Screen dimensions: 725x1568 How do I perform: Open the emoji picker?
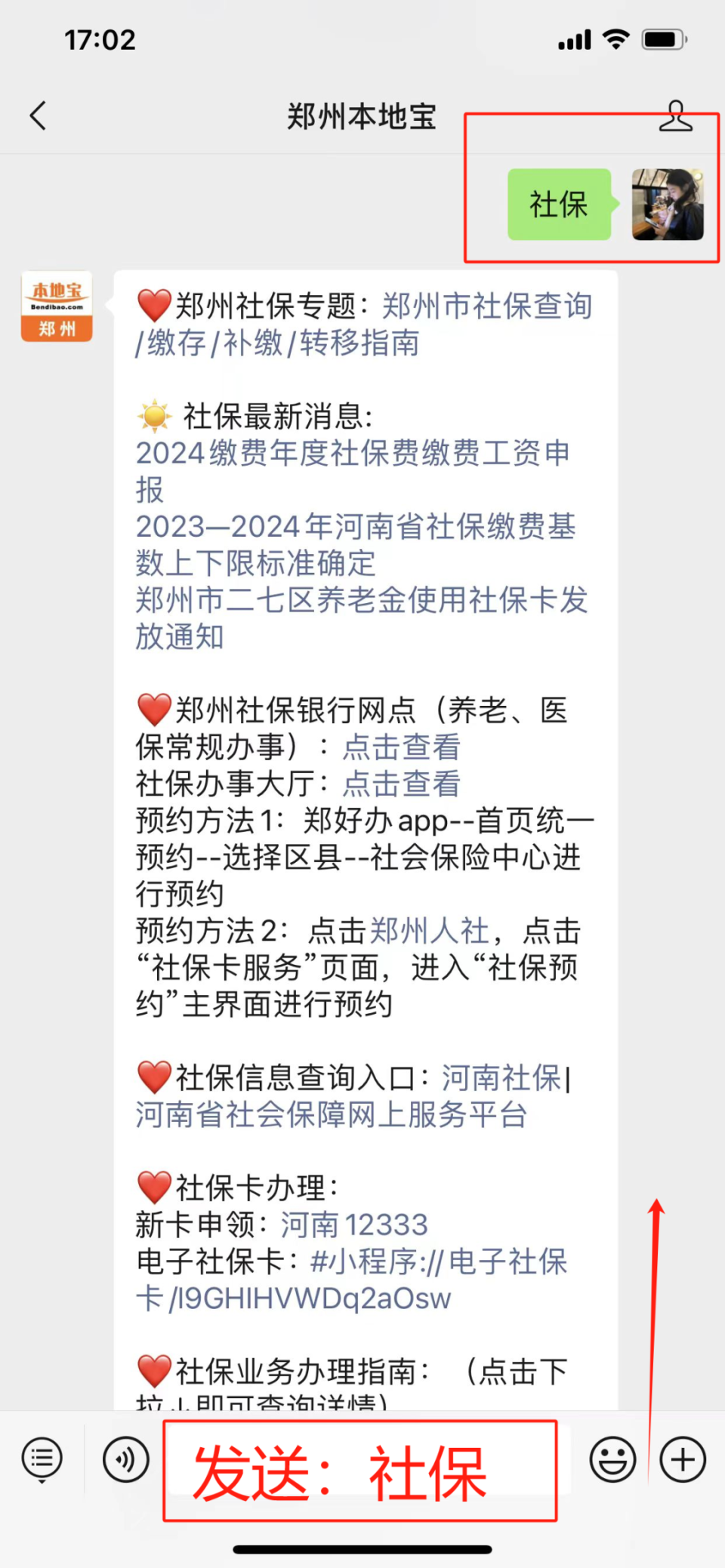tap(612, 1459)
